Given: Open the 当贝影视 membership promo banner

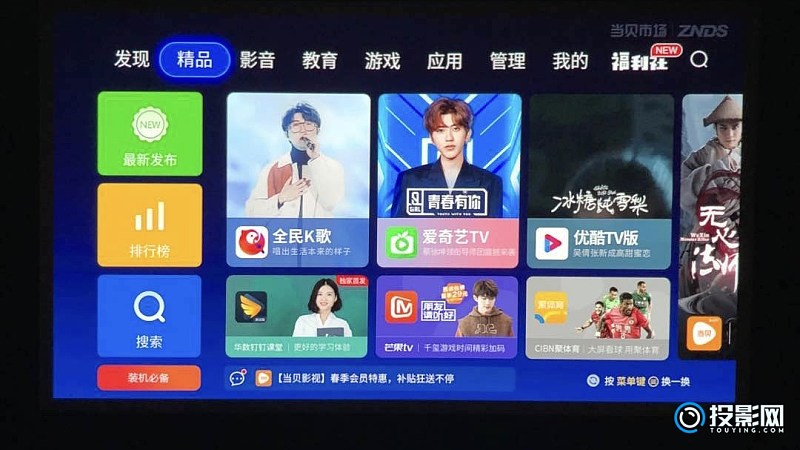Looking at the screenshot, I should coord(370,379).
